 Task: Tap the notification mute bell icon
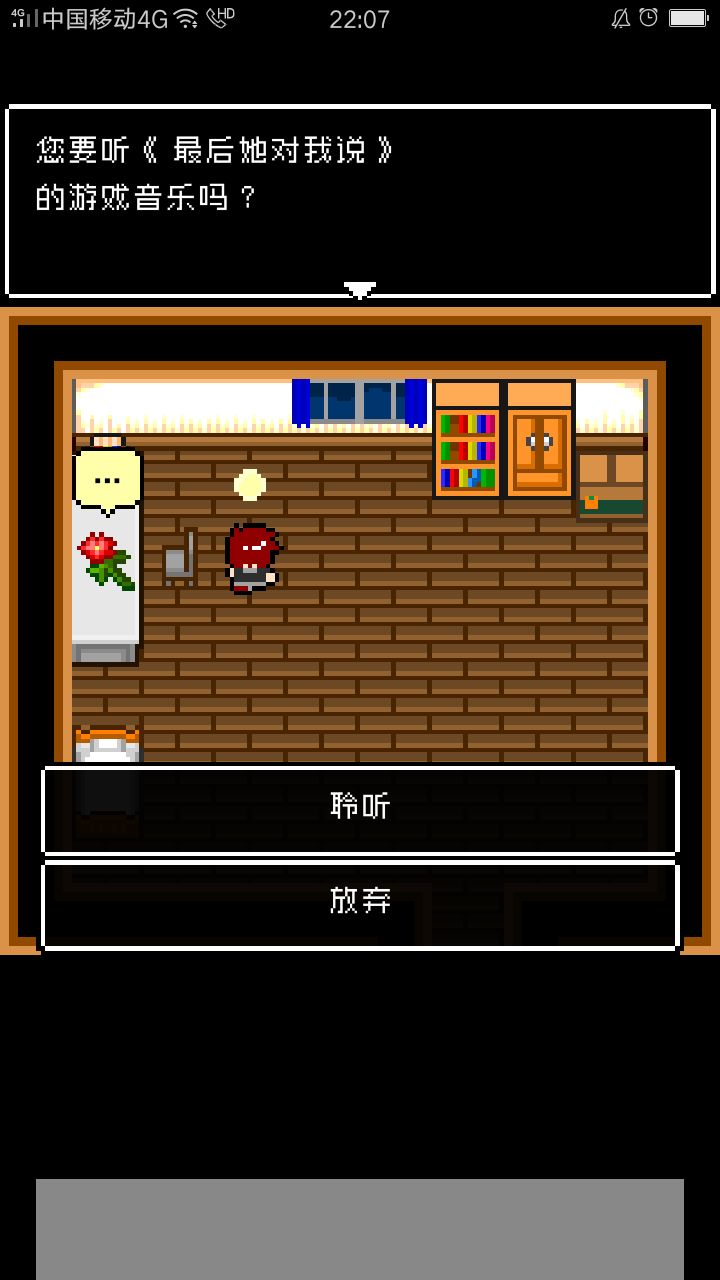click(x=620, y=17)
